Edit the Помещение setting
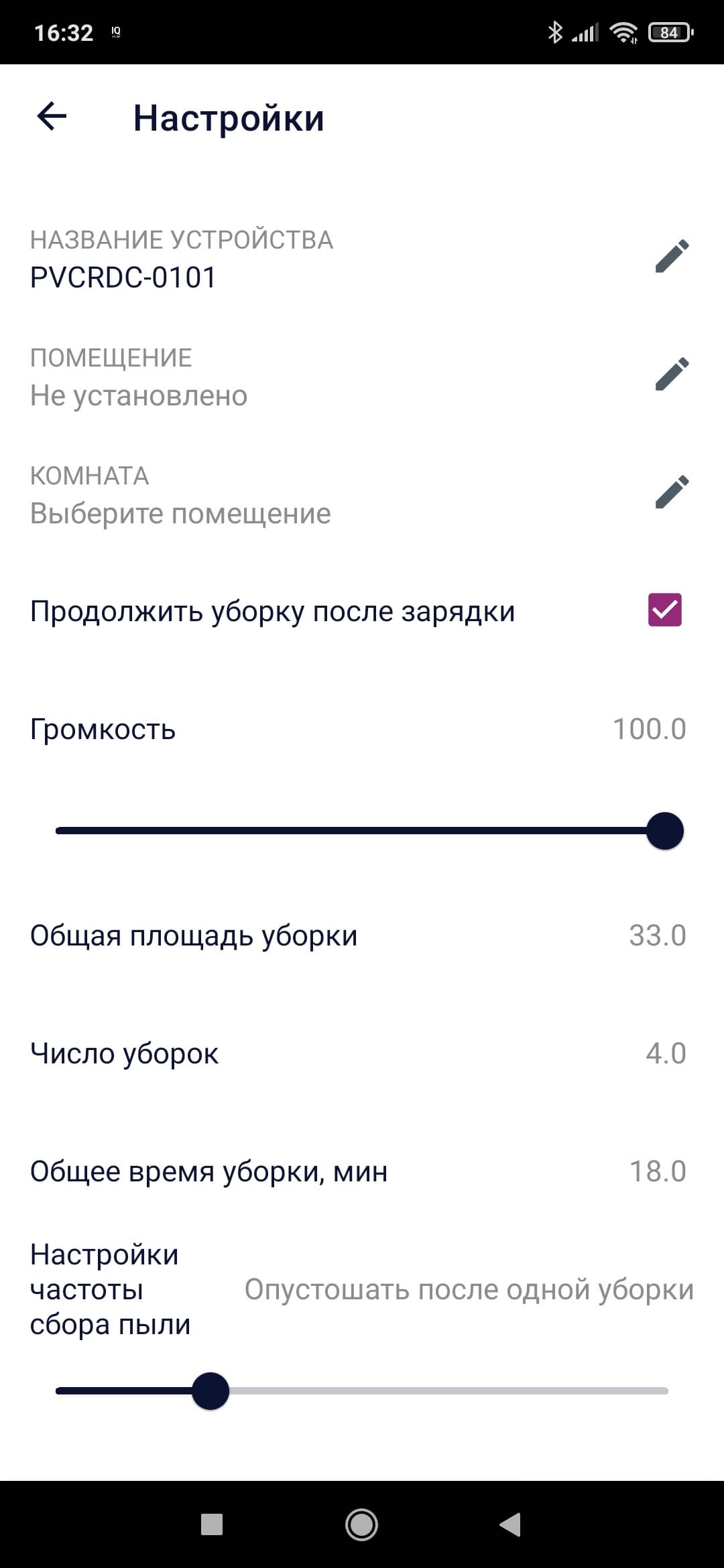 [x=672, y=374]
